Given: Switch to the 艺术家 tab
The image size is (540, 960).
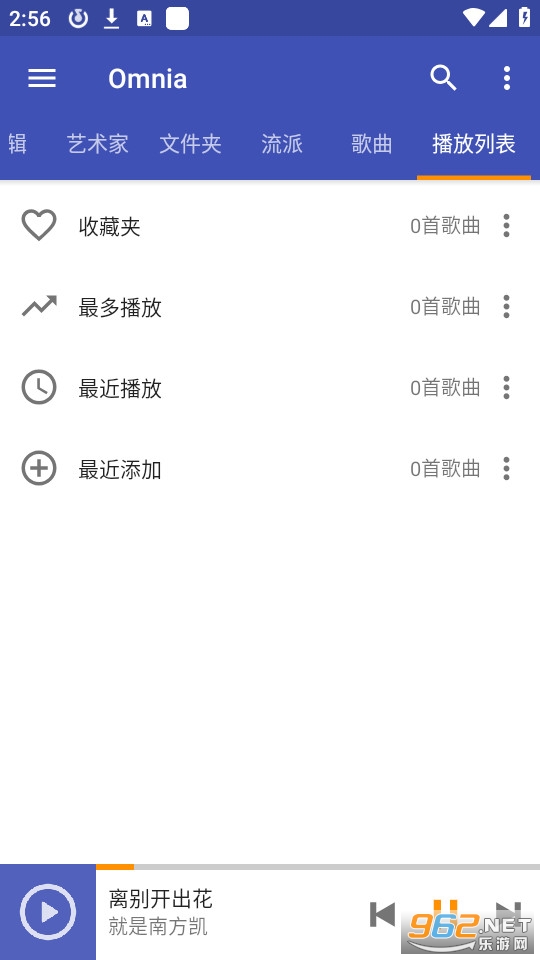Looking at the screenshot, I should [x=97, y=144].
